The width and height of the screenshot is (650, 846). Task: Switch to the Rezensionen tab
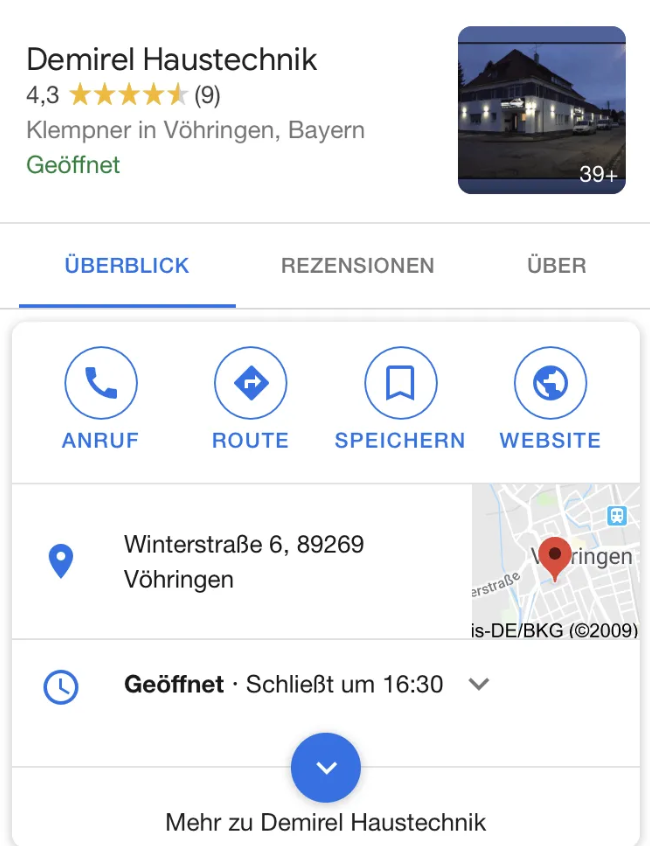tap(357, 266)
